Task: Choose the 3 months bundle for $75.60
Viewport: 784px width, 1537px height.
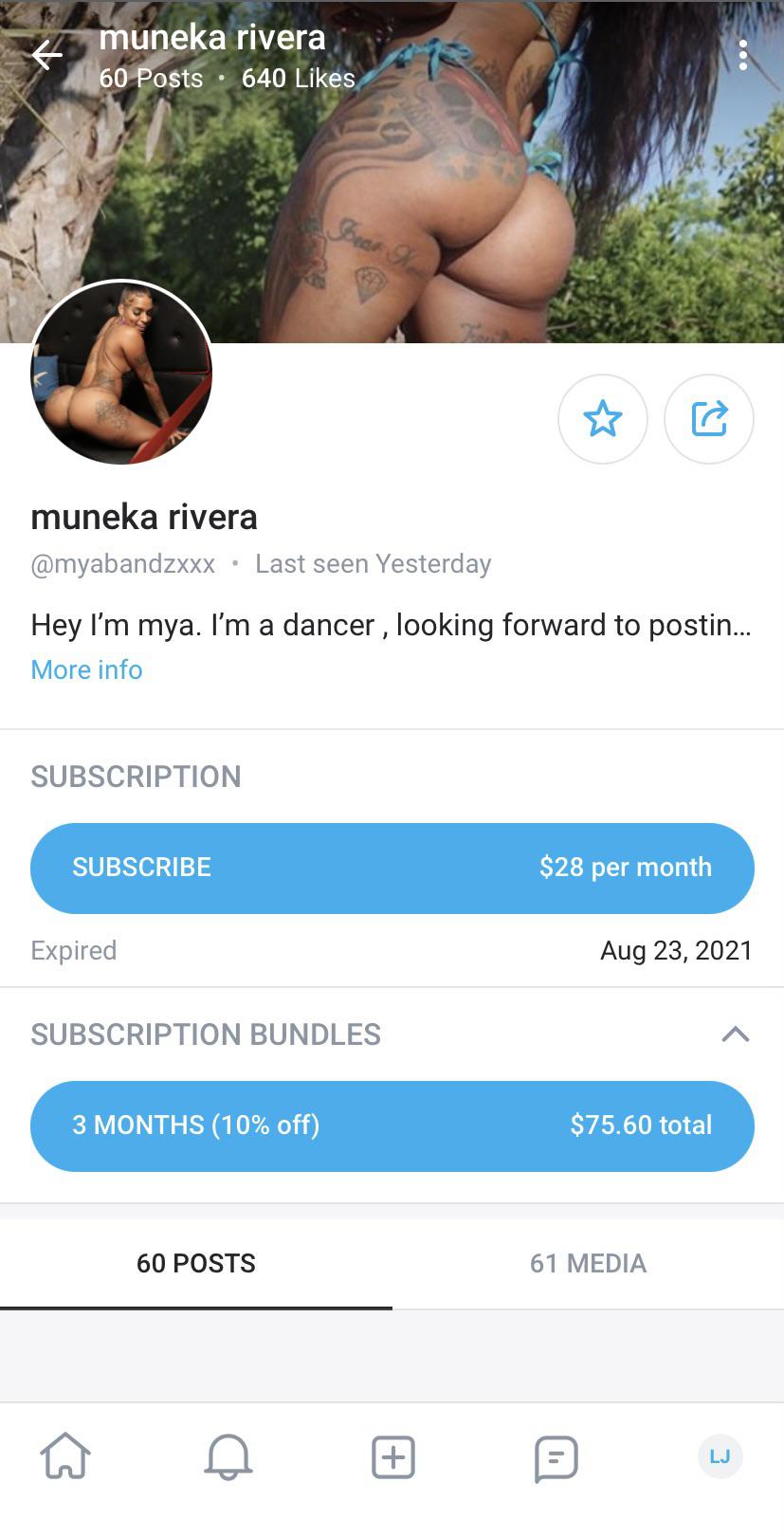Action: tap(392, 1125)
